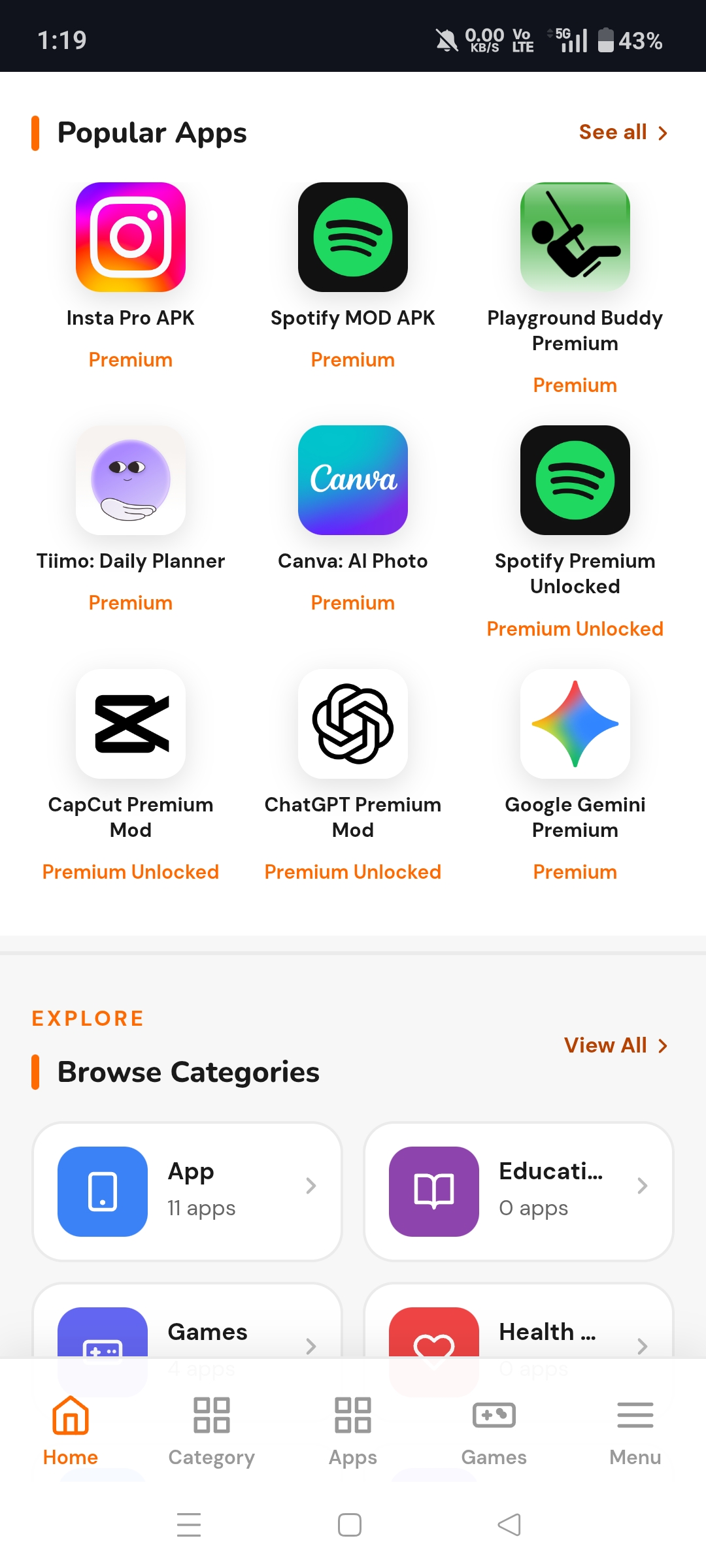Viewport: 706px width, 1568px height.
Task: Tap the Google Gemini Premium icon
Action: (575, 725)
